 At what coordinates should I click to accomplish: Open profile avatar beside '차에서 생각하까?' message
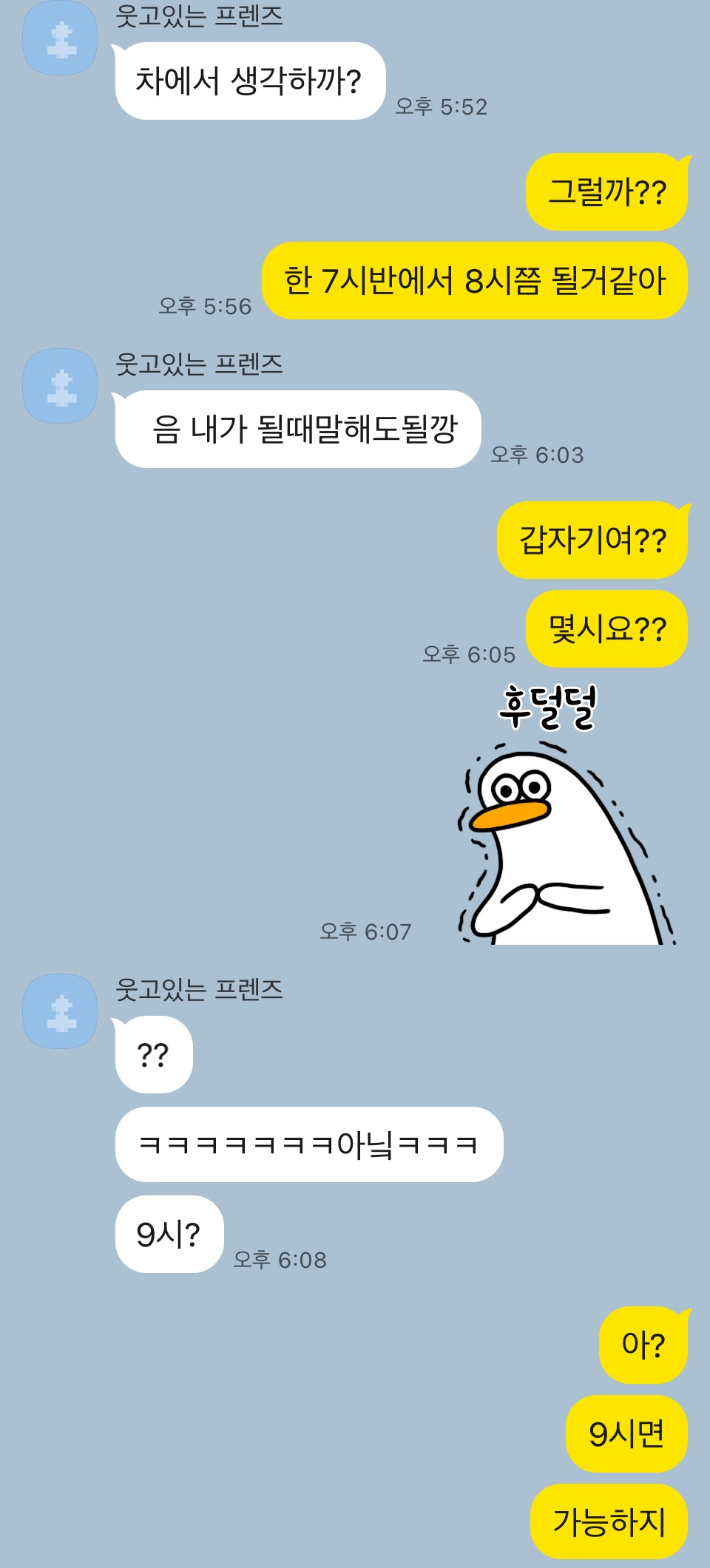tap(60, 38)
